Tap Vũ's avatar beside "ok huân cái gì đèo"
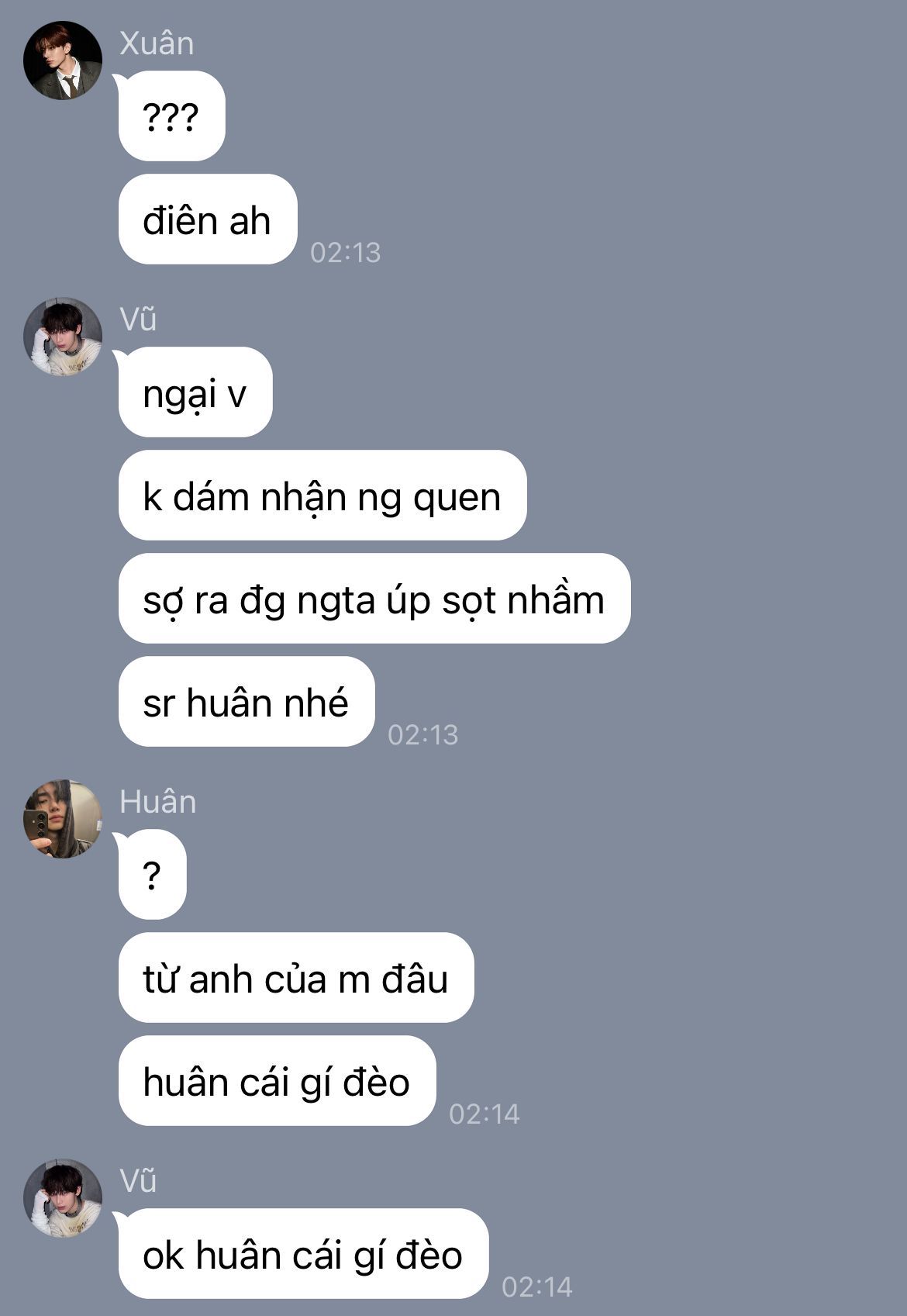907x1316 pixels. click(x=63, y=1198)
